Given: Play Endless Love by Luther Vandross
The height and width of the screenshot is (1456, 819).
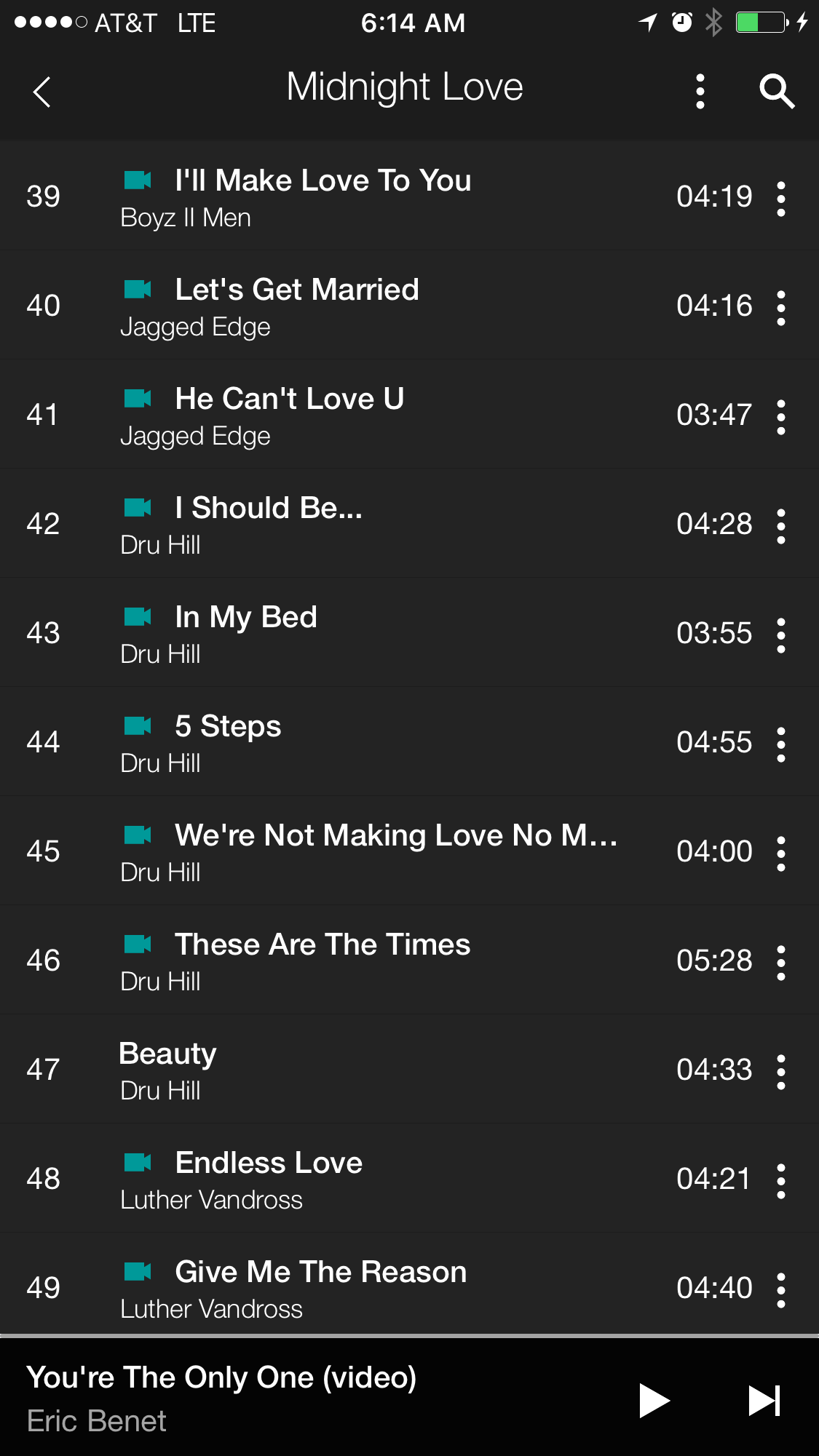Looking at the screenshot, I should [269, 1164].
